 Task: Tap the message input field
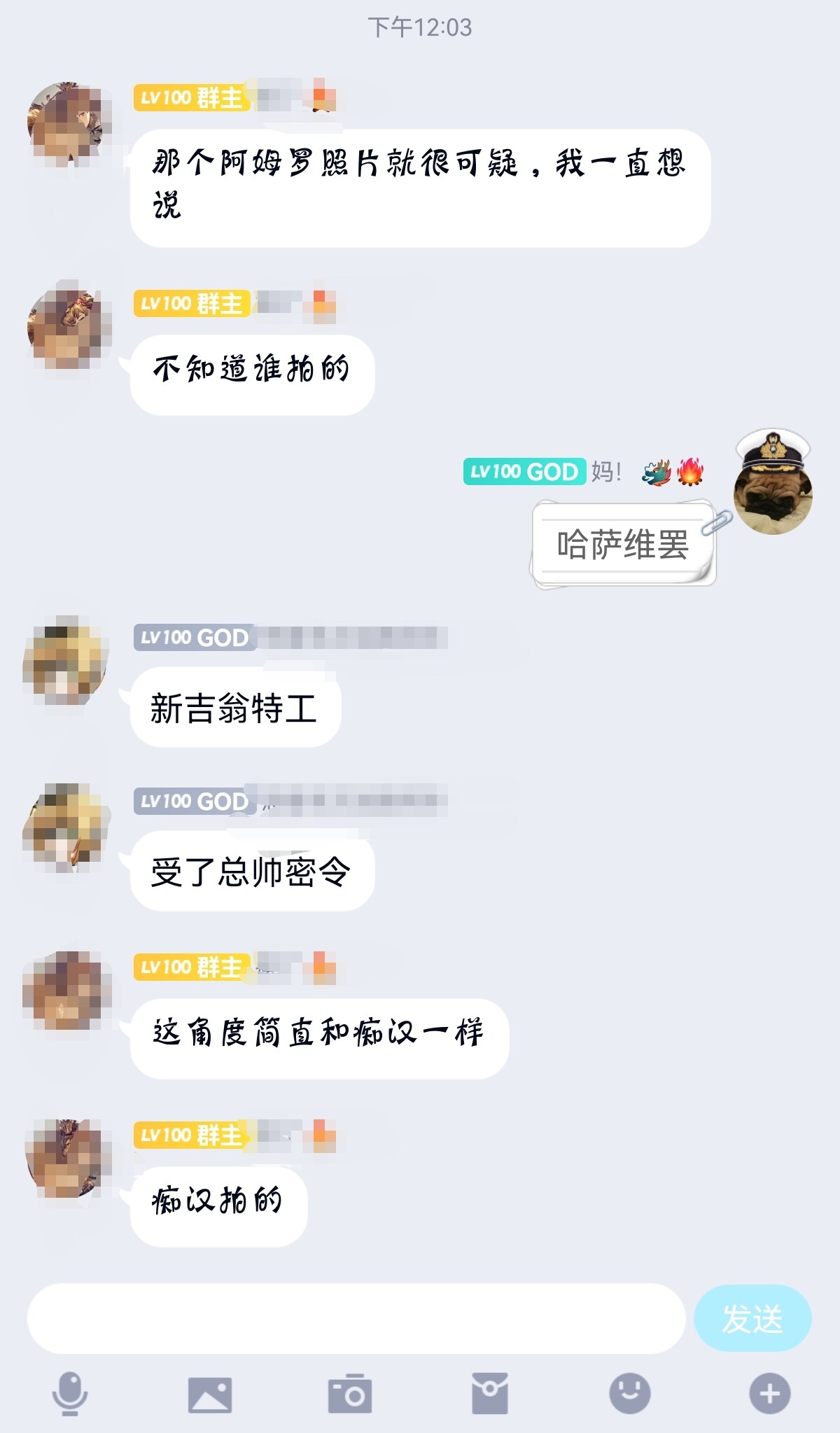356,1318
